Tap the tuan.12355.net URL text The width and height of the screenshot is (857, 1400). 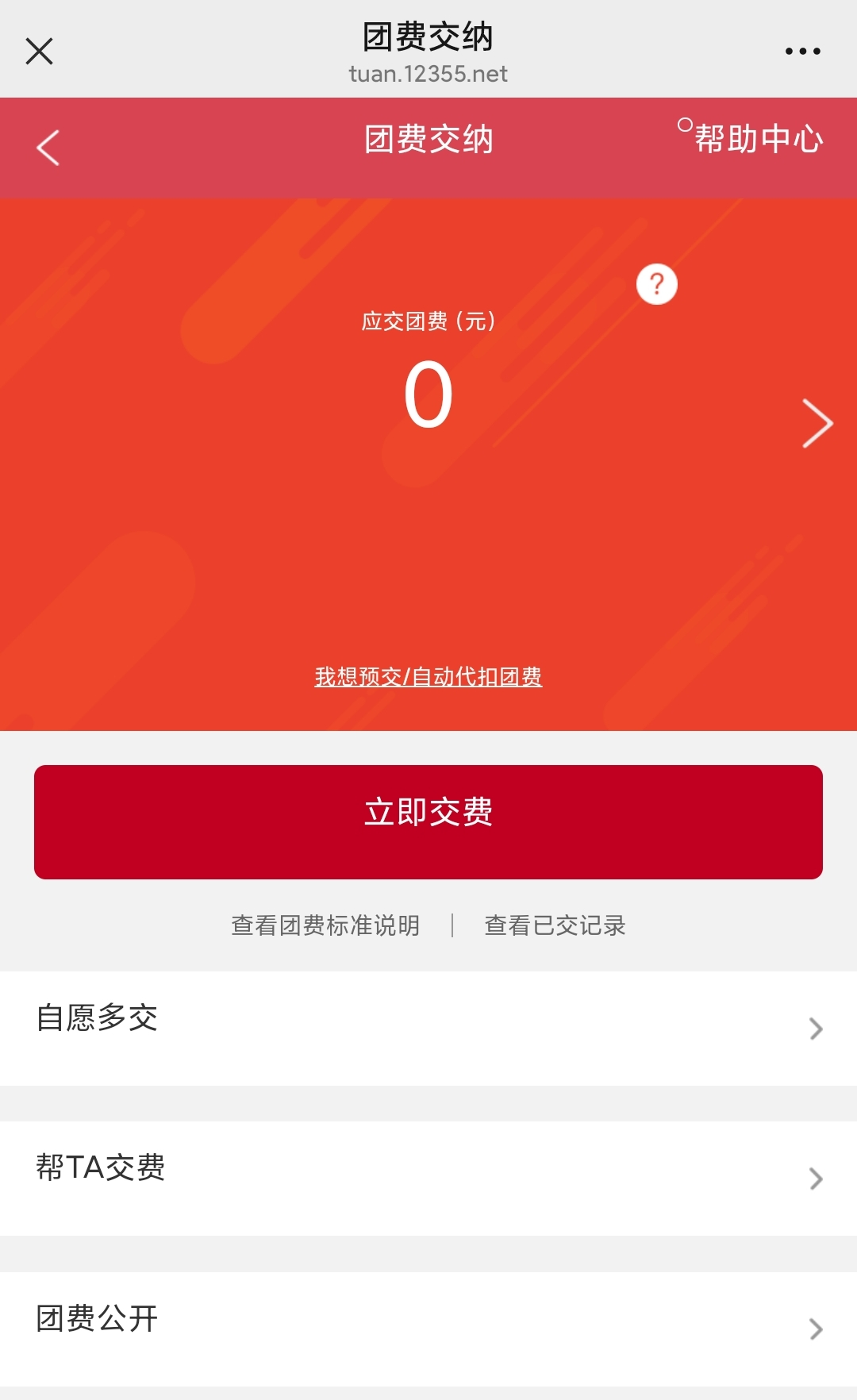[x=428, y=75]
